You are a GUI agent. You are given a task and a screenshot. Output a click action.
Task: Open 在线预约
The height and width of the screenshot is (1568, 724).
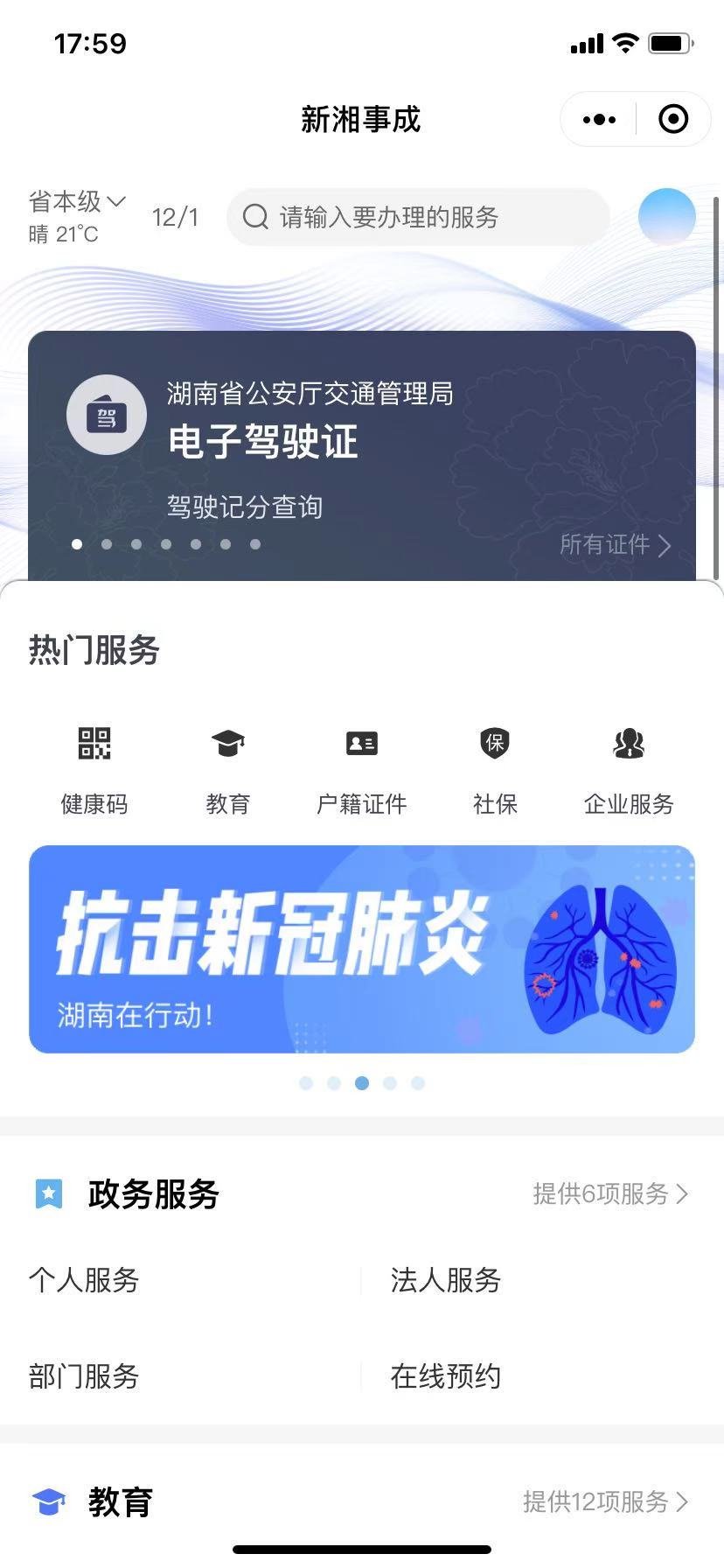pos(446,1376)
